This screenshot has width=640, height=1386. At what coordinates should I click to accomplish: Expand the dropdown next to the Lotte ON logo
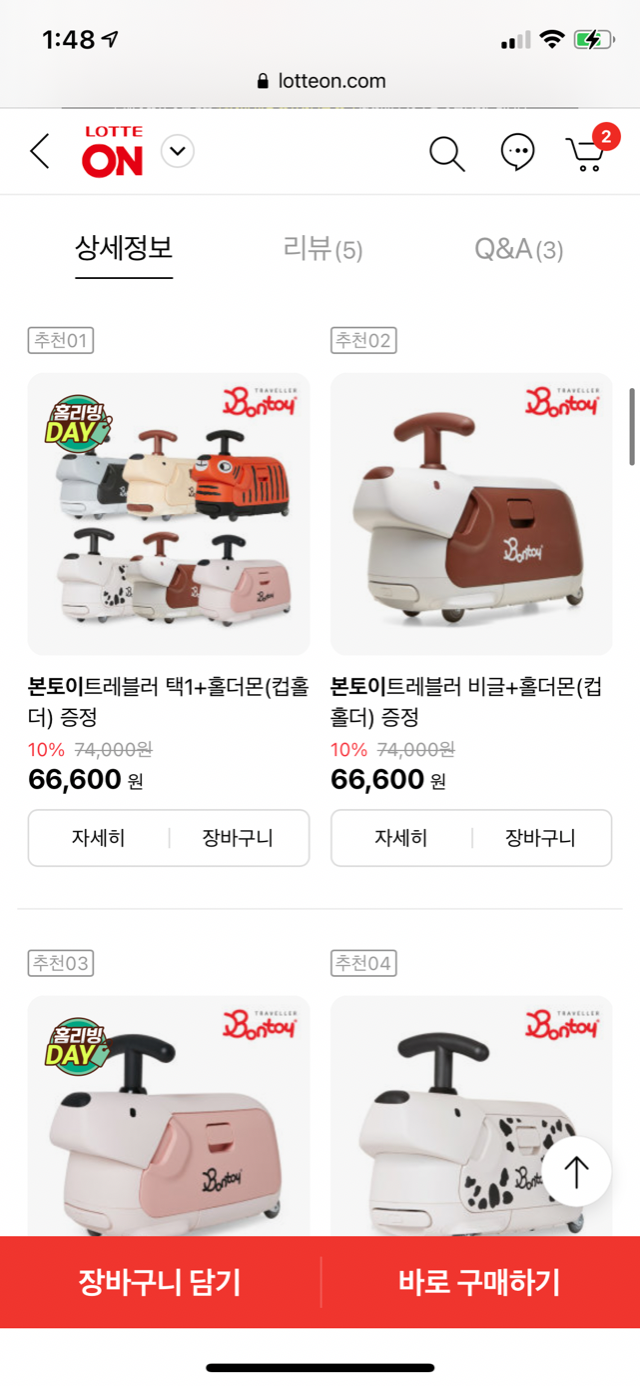[177, 152]
